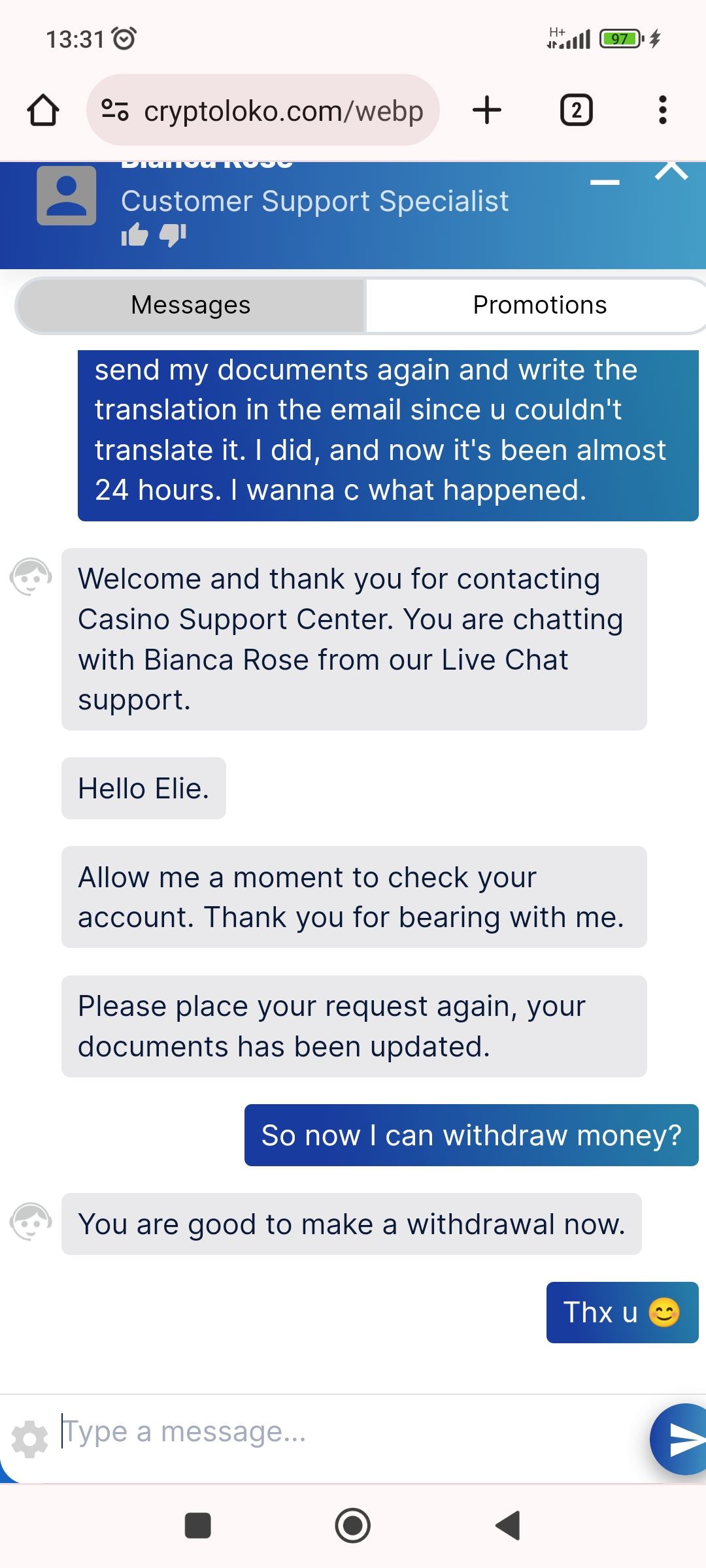Rate the support agent thumbs down
This screenshot has height=1568, width=706.
pyautogui.click(x=173, y=235)
